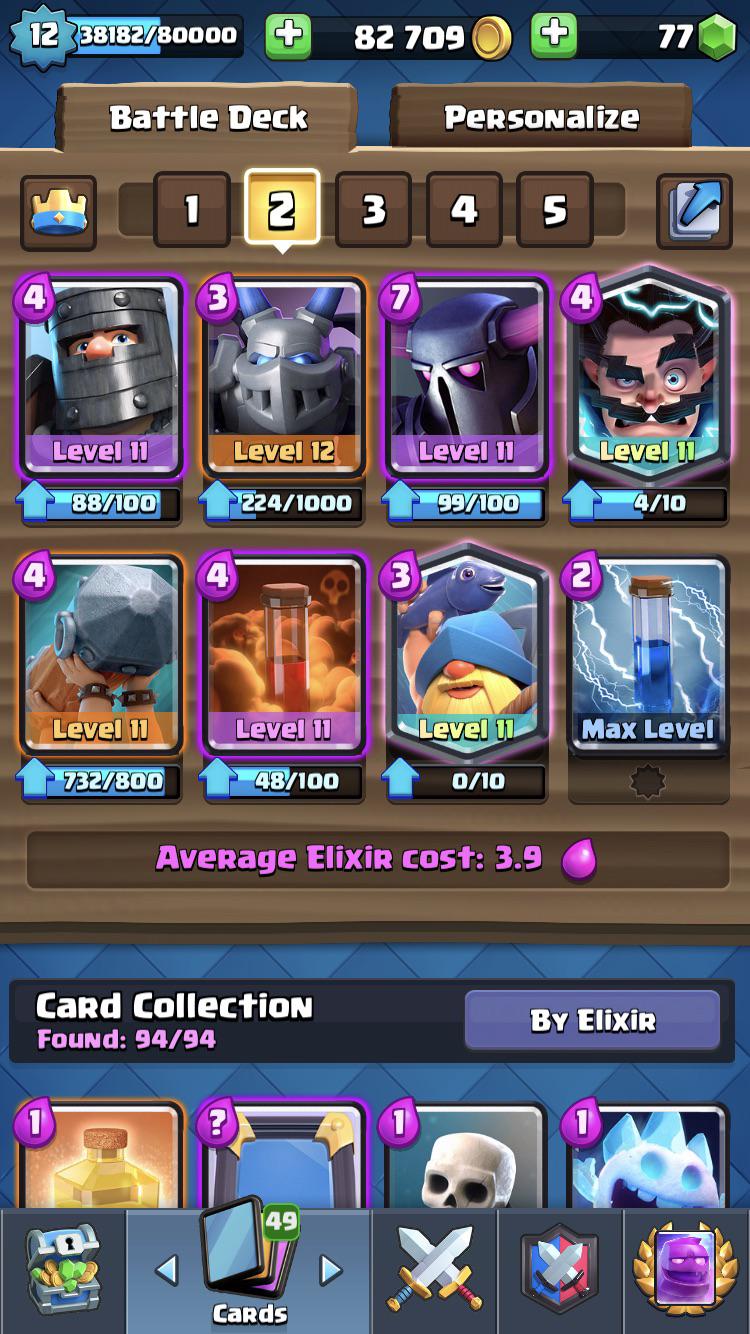The width and height of the screenshot is (750, 1334).
Task: Change sorting with the By Elixir button
Action: tap(592, 1021)
